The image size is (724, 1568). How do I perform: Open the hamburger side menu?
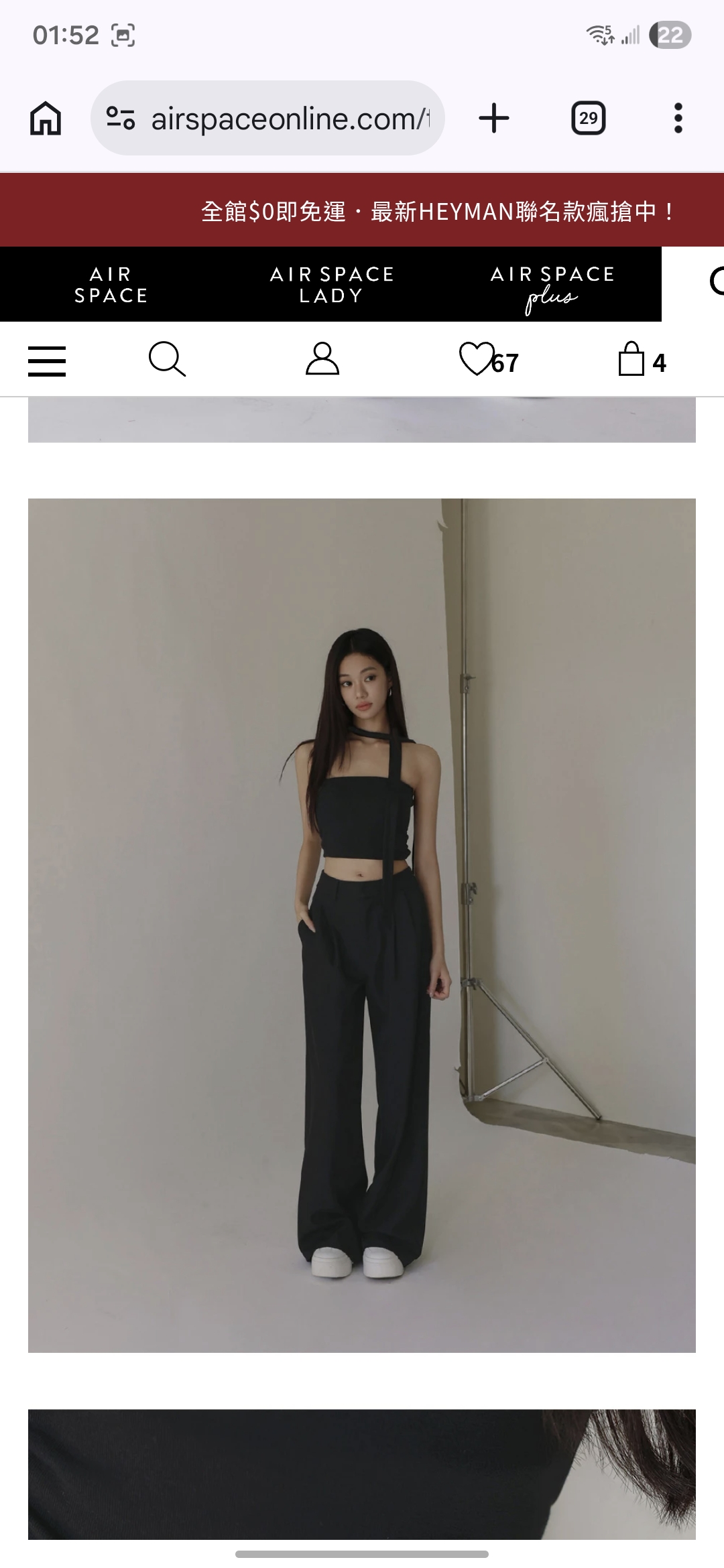click(x=47, y=361)
